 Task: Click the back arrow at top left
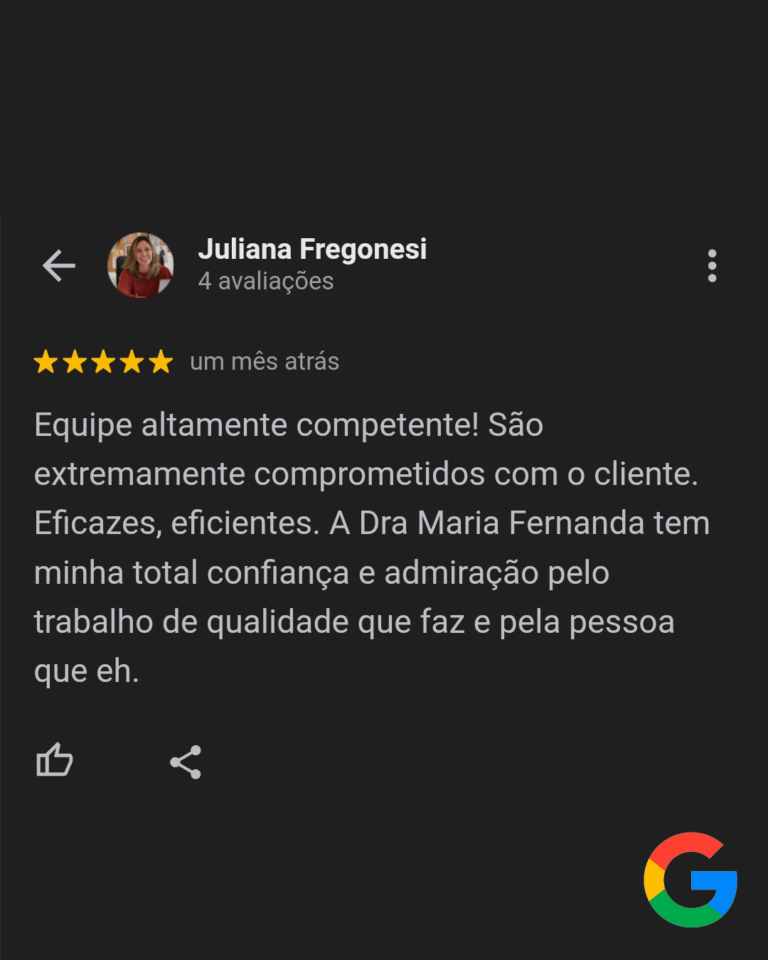pyautogui.click(x=58, y=265)
